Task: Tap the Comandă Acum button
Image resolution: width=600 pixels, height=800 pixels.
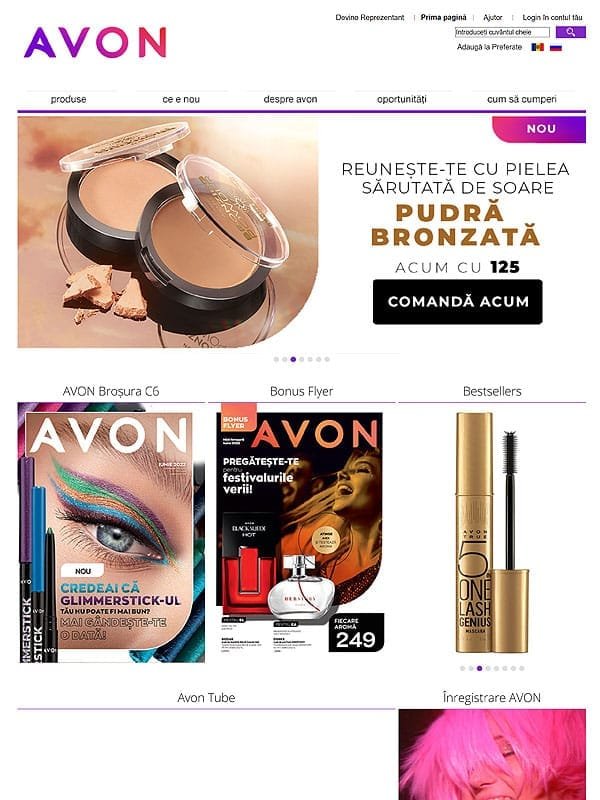Action: (x=457, y=302)
